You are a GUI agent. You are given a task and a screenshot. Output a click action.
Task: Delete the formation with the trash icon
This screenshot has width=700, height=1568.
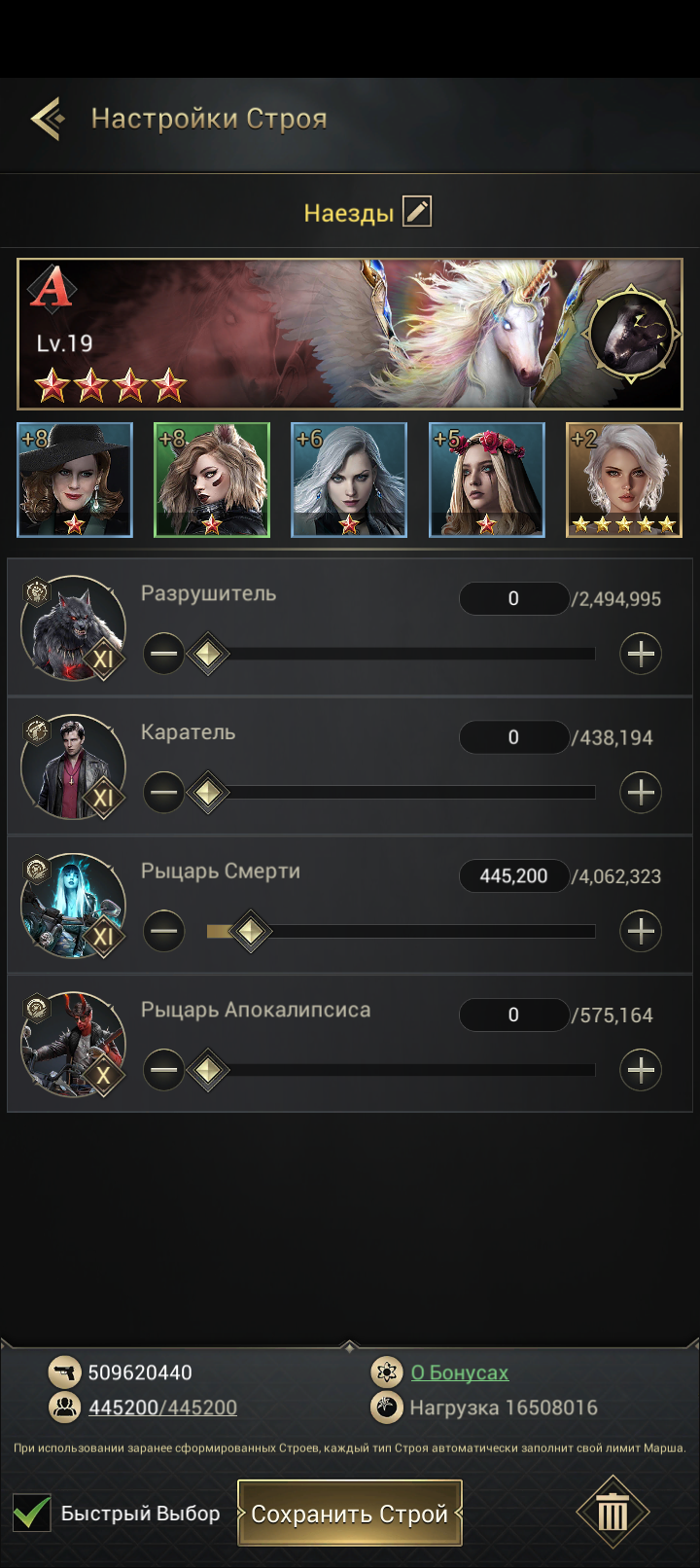(612, 1514)
